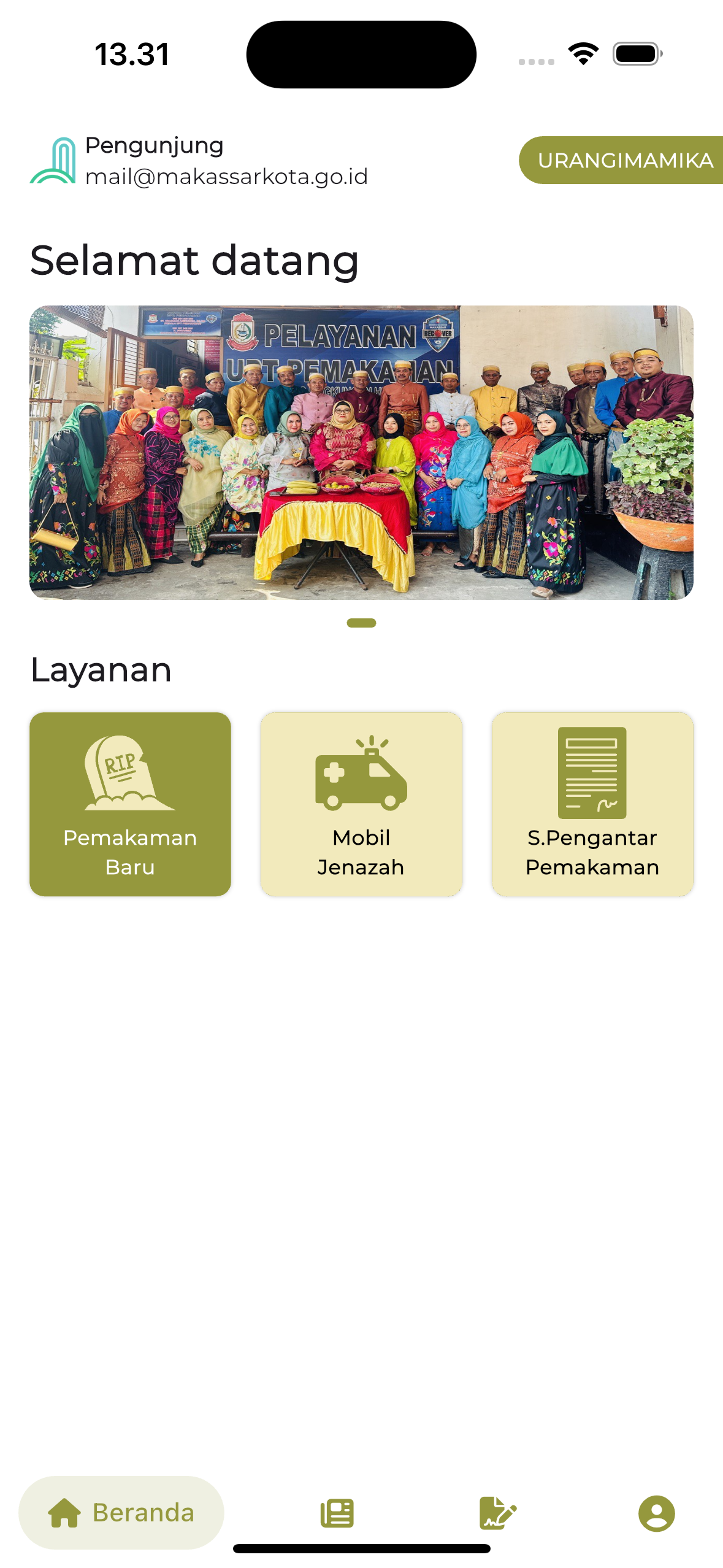Select the Mobil Jenazah service card
Viewport: 723px width, 1568px height.
pos(361,804)
